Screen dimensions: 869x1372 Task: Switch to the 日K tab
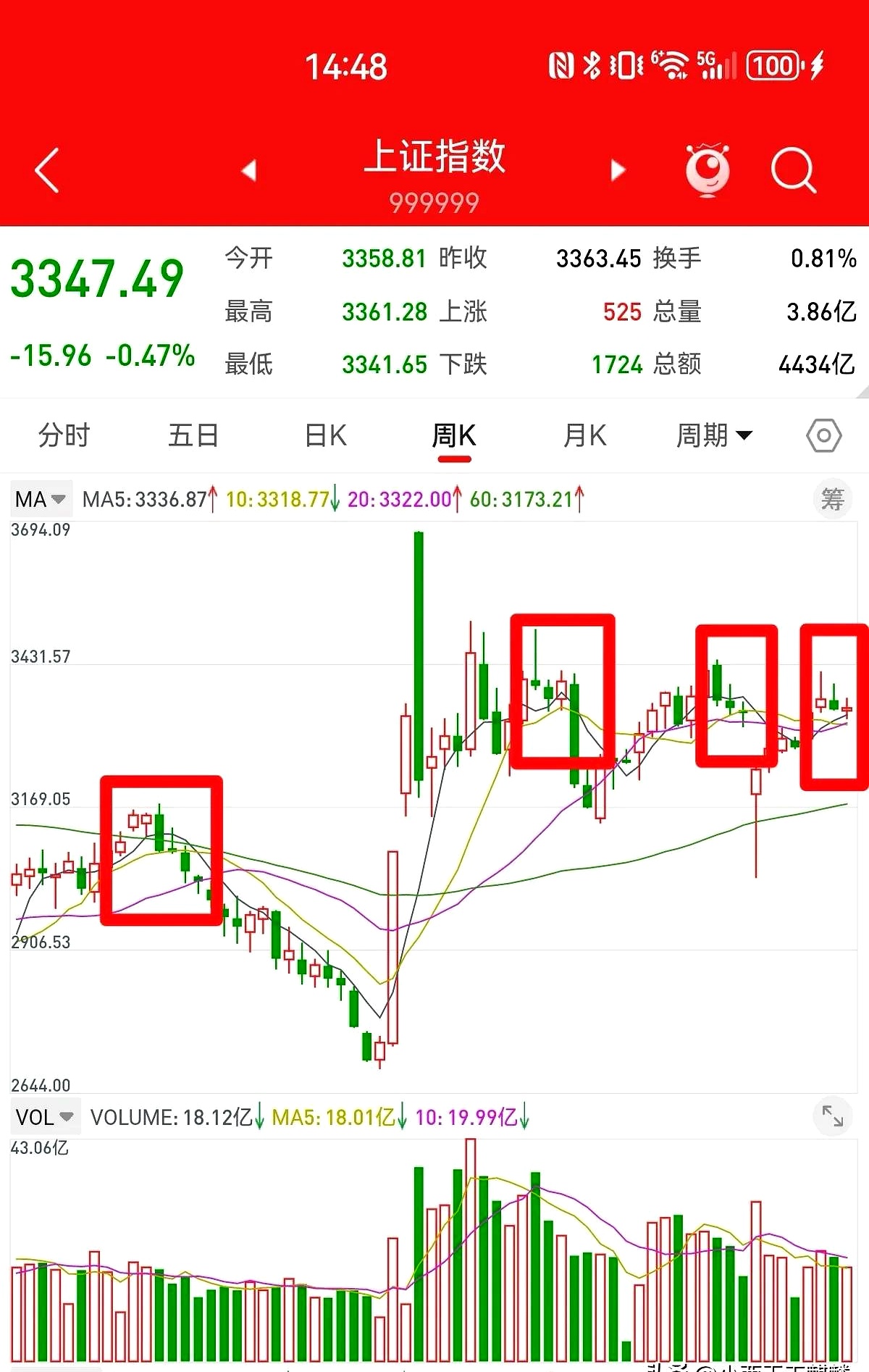pos(326,436)
